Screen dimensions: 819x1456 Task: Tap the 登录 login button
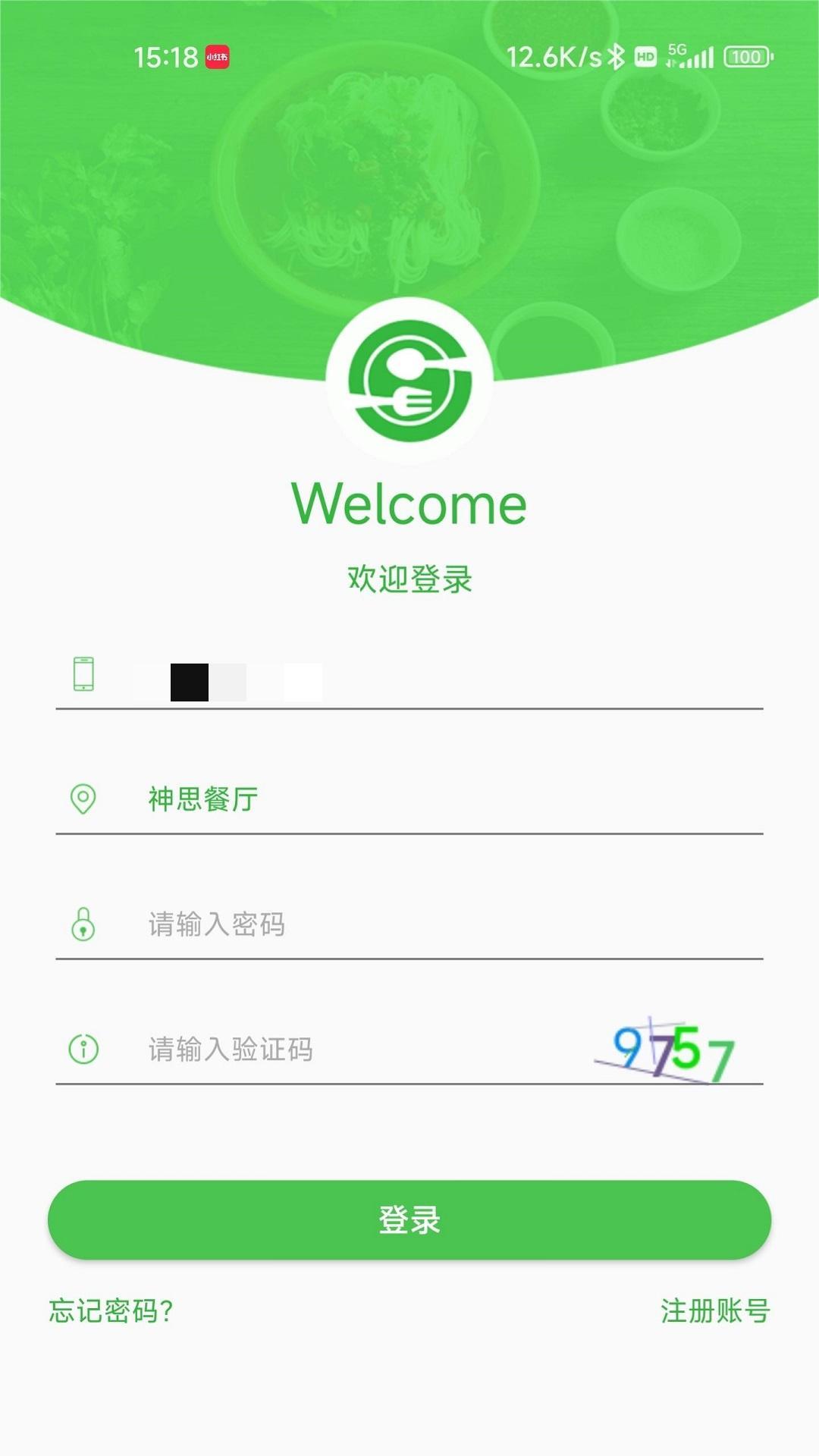point(409,1221)
